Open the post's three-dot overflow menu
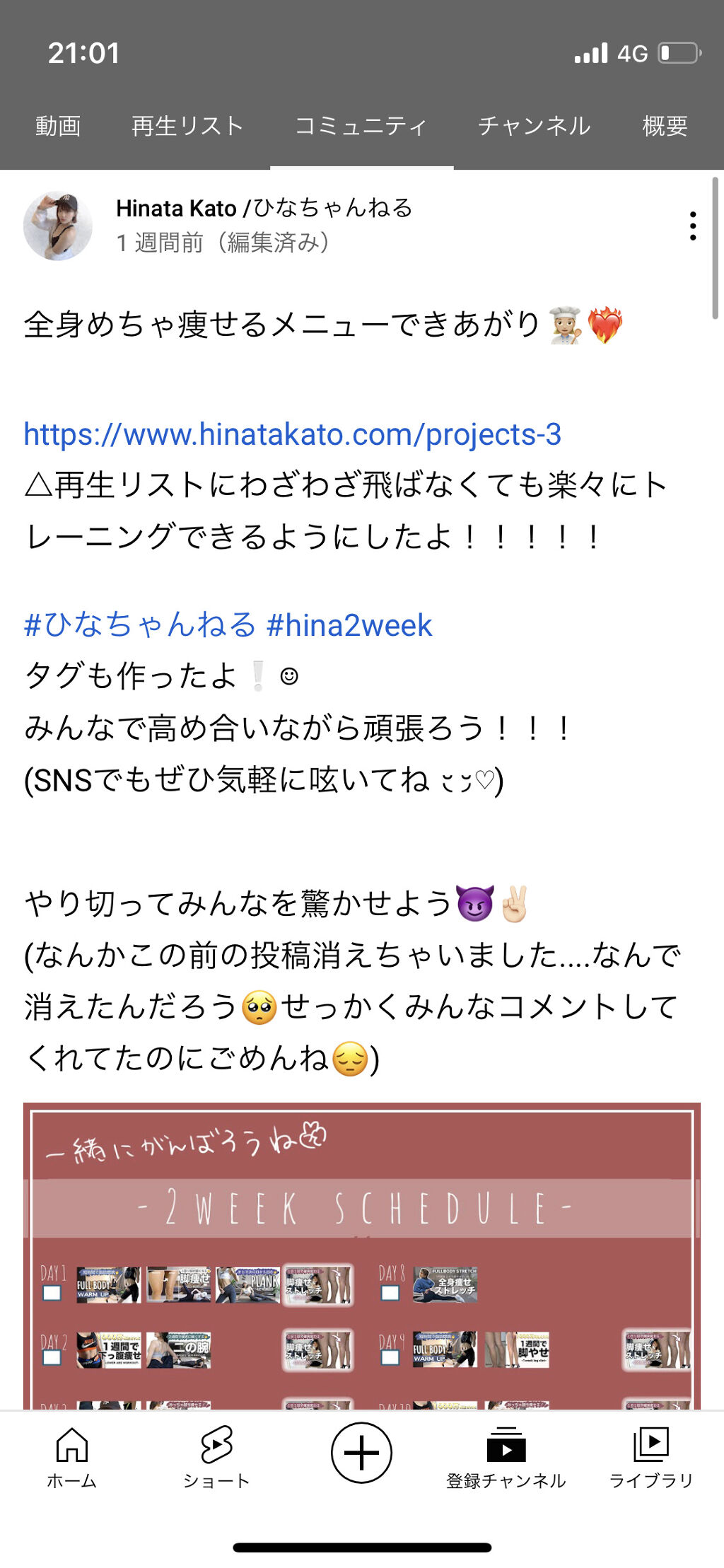 tap(693, 226)
